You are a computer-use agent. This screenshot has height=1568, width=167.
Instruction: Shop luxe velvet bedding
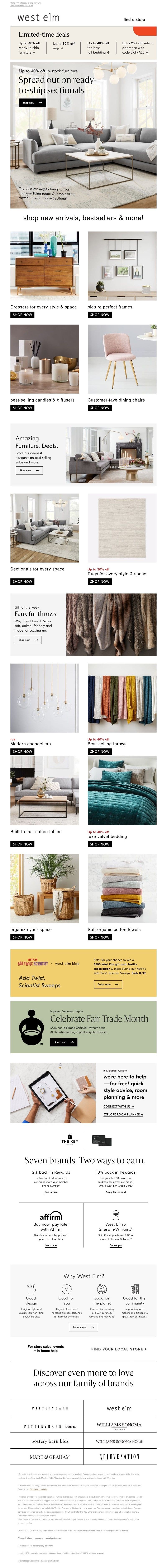[100, 844]
